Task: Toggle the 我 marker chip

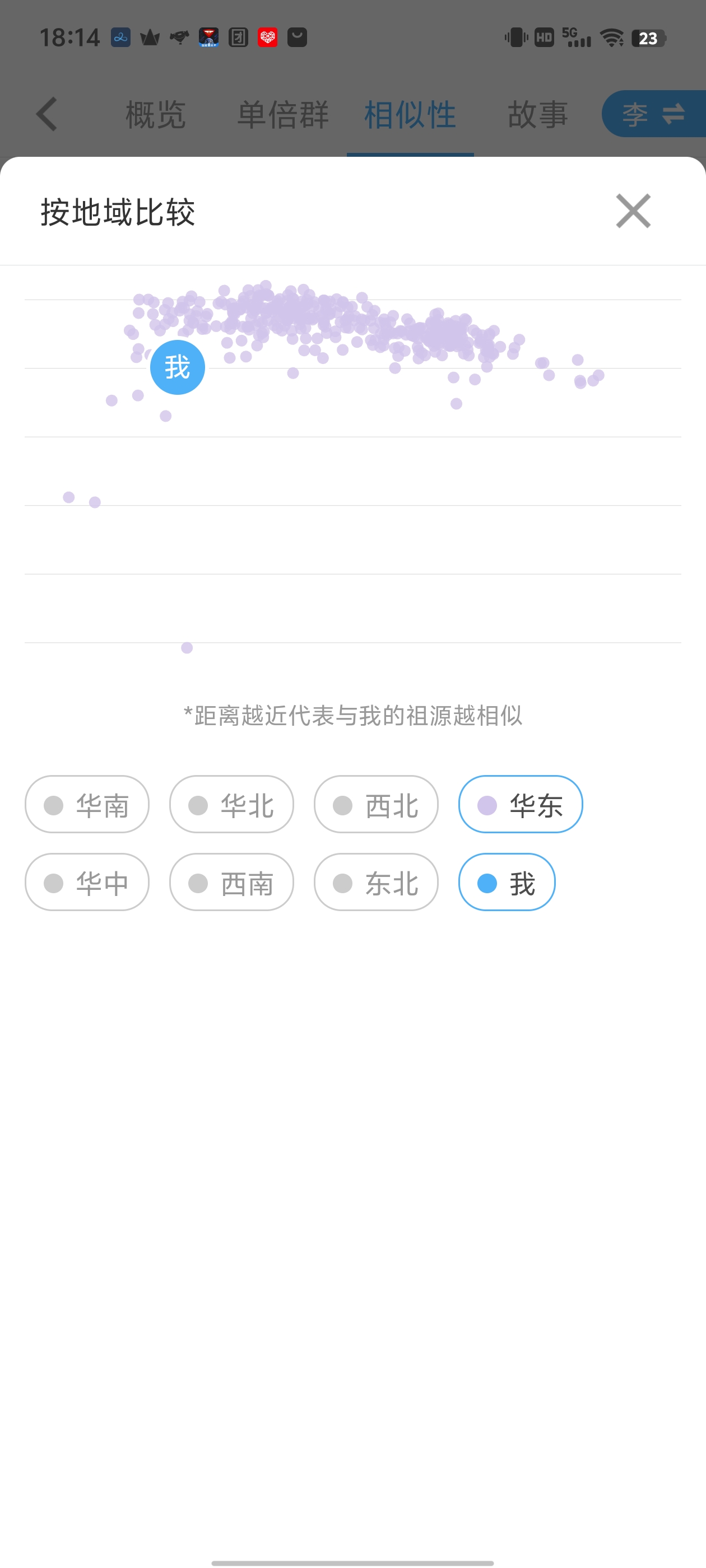Action: (x=507, y=882)
